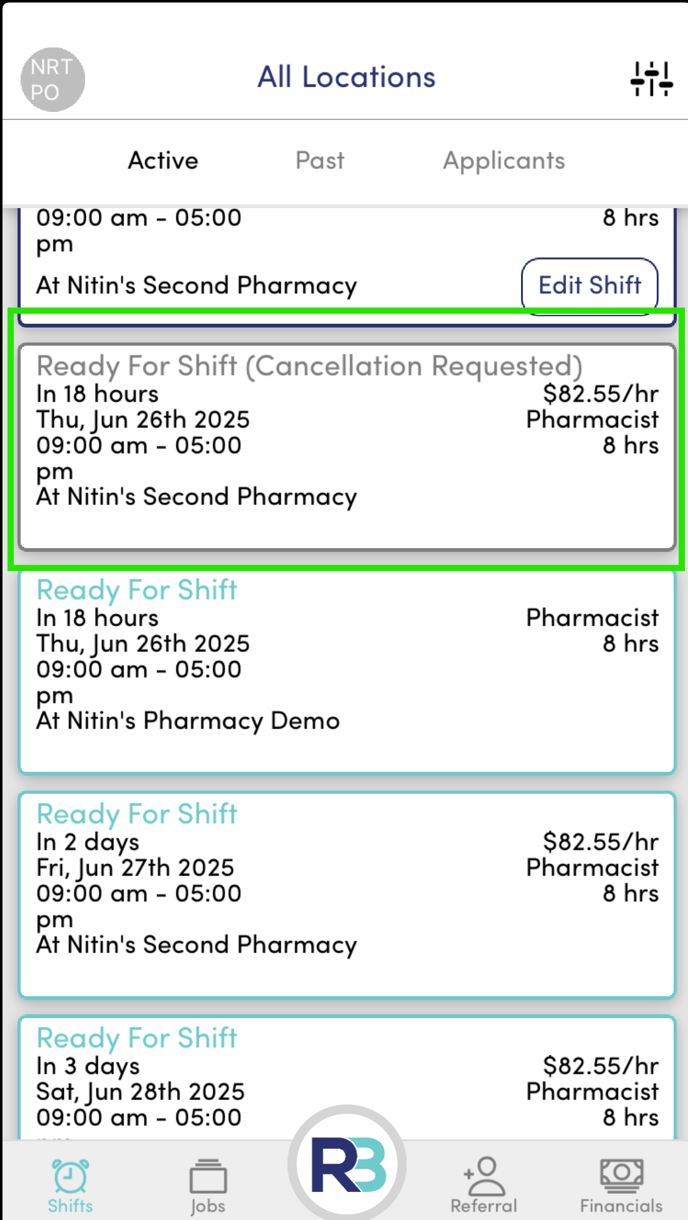Open the Financials tab
This screenshot has width=688, height=1220.
point(621,1186)
